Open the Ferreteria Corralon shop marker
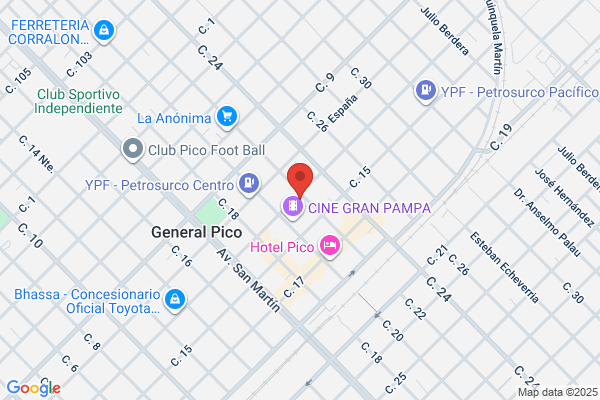 (104, 31)
